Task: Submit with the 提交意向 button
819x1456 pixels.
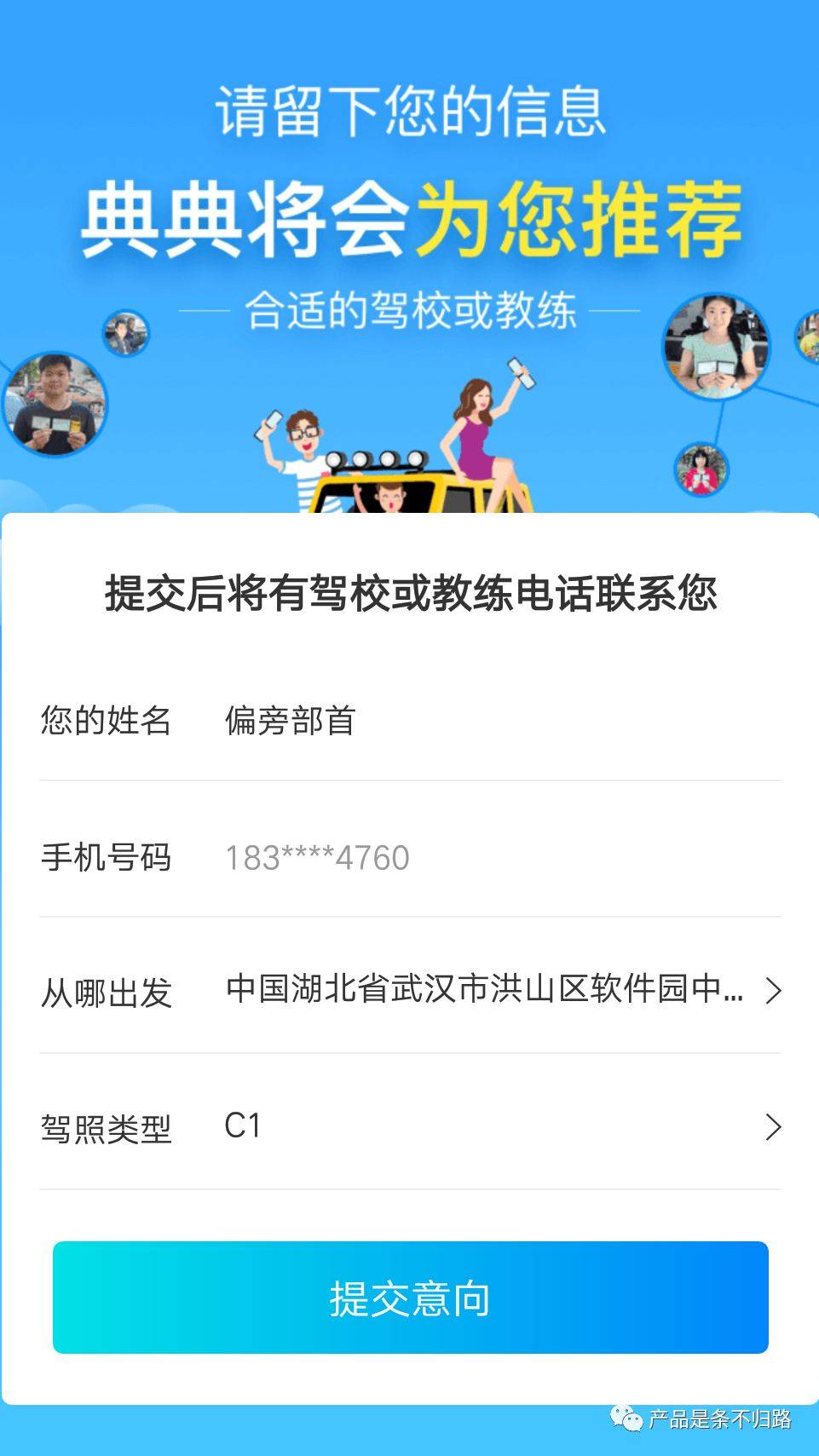Action: click(410, 1298)
